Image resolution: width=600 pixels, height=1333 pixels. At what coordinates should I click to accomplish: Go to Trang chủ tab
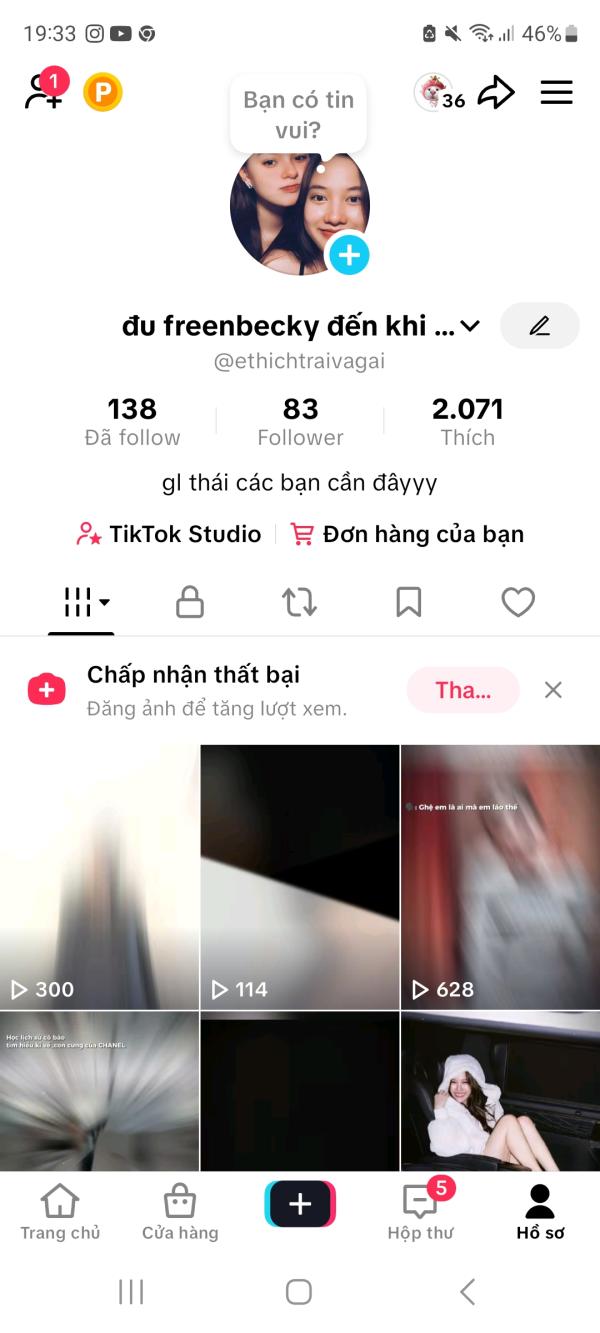click(60, 1212)
